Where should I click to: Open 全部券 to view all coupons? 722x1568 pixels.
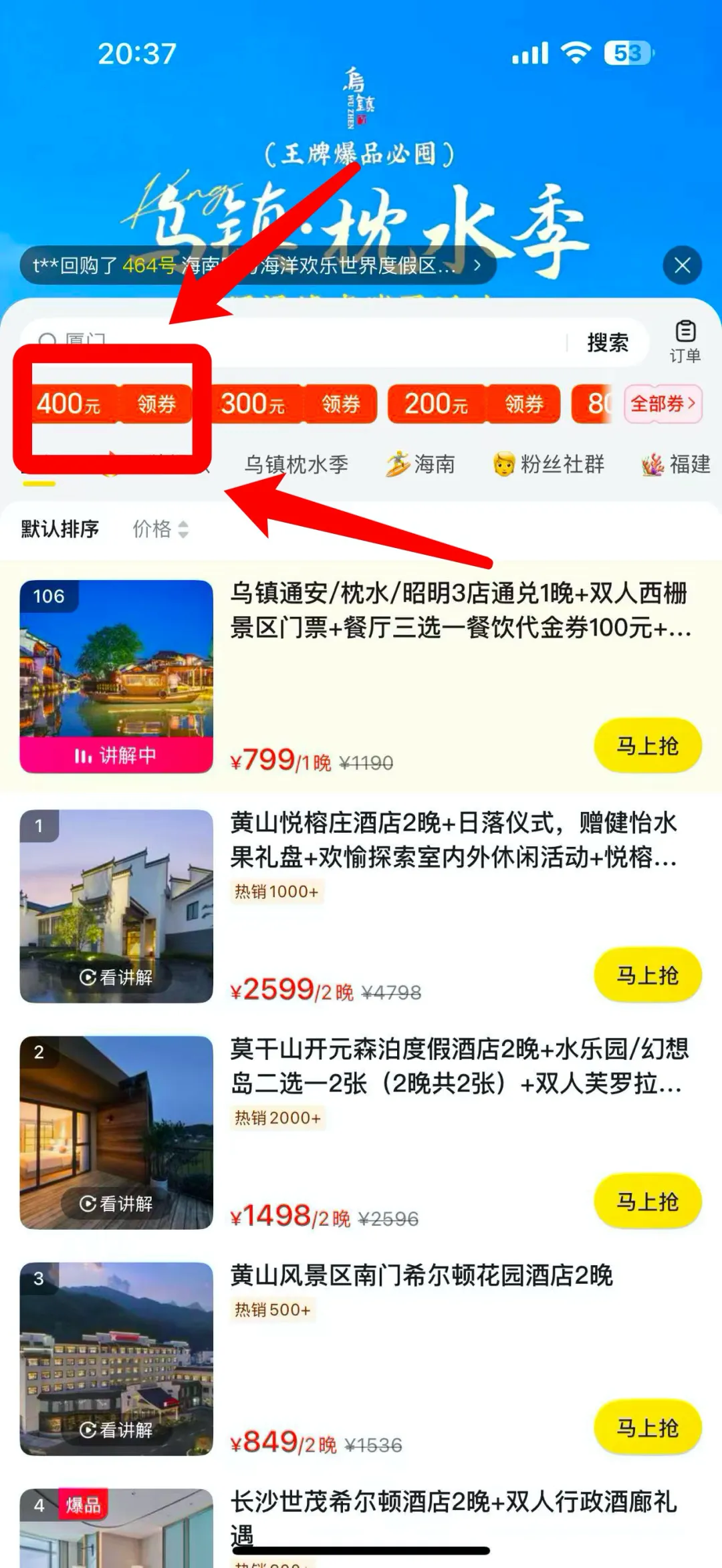pyautogui.click(x=663, y=404)
